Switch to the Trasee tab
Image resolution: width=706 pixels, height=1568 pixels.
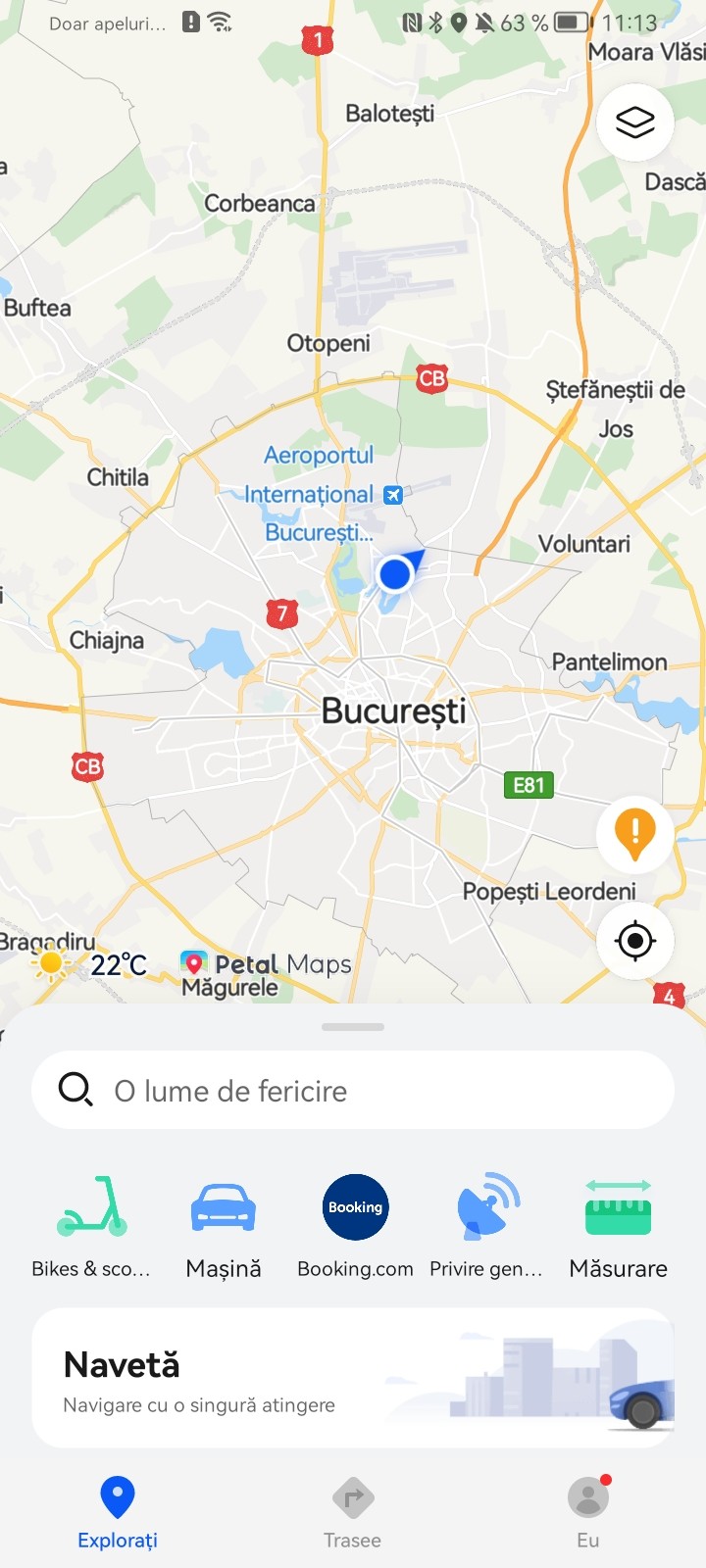(x=353, y=1512)
